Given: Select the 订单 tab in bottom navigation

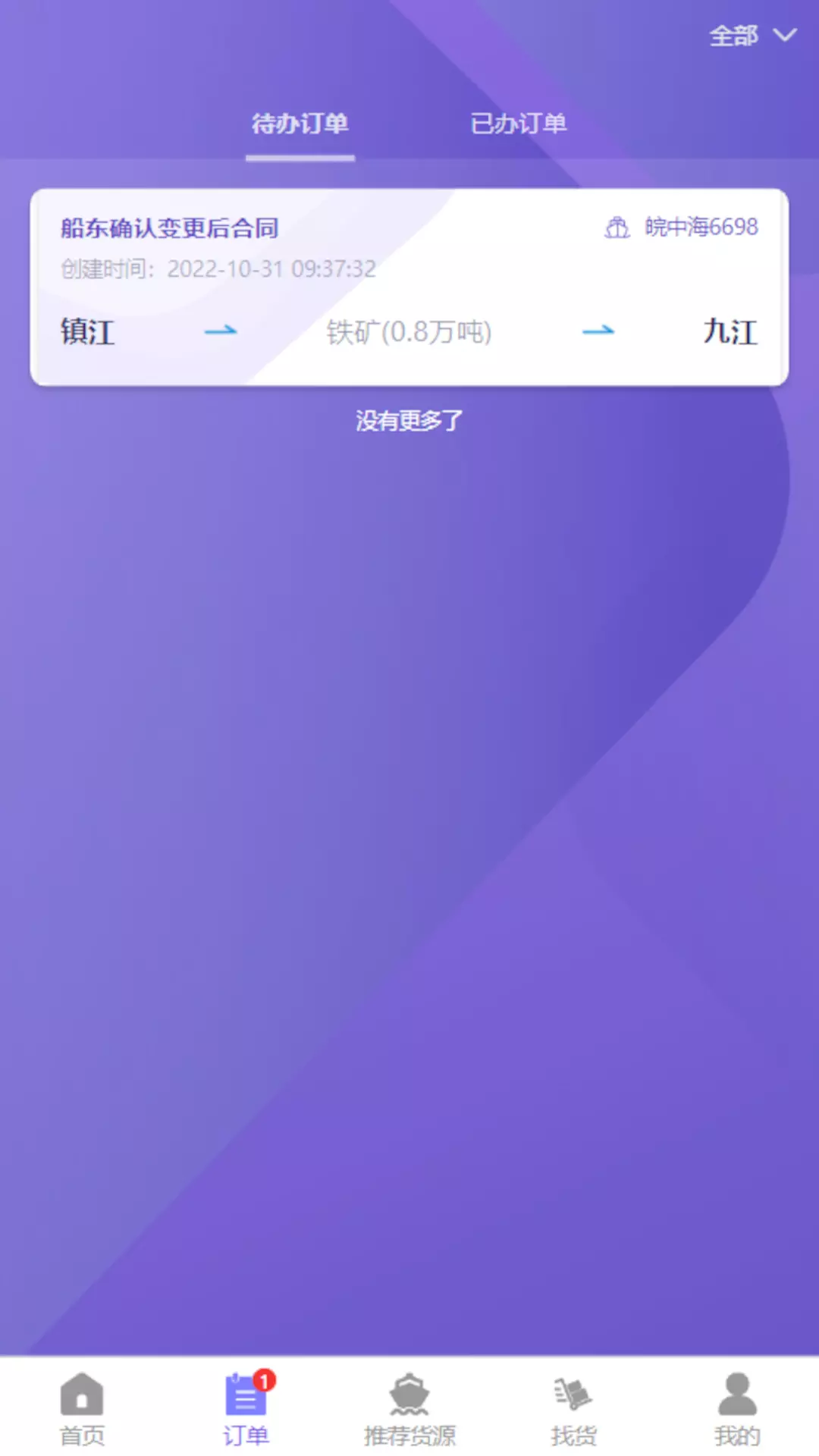Looking at the screenshot, I should [x=246, y=1409].
